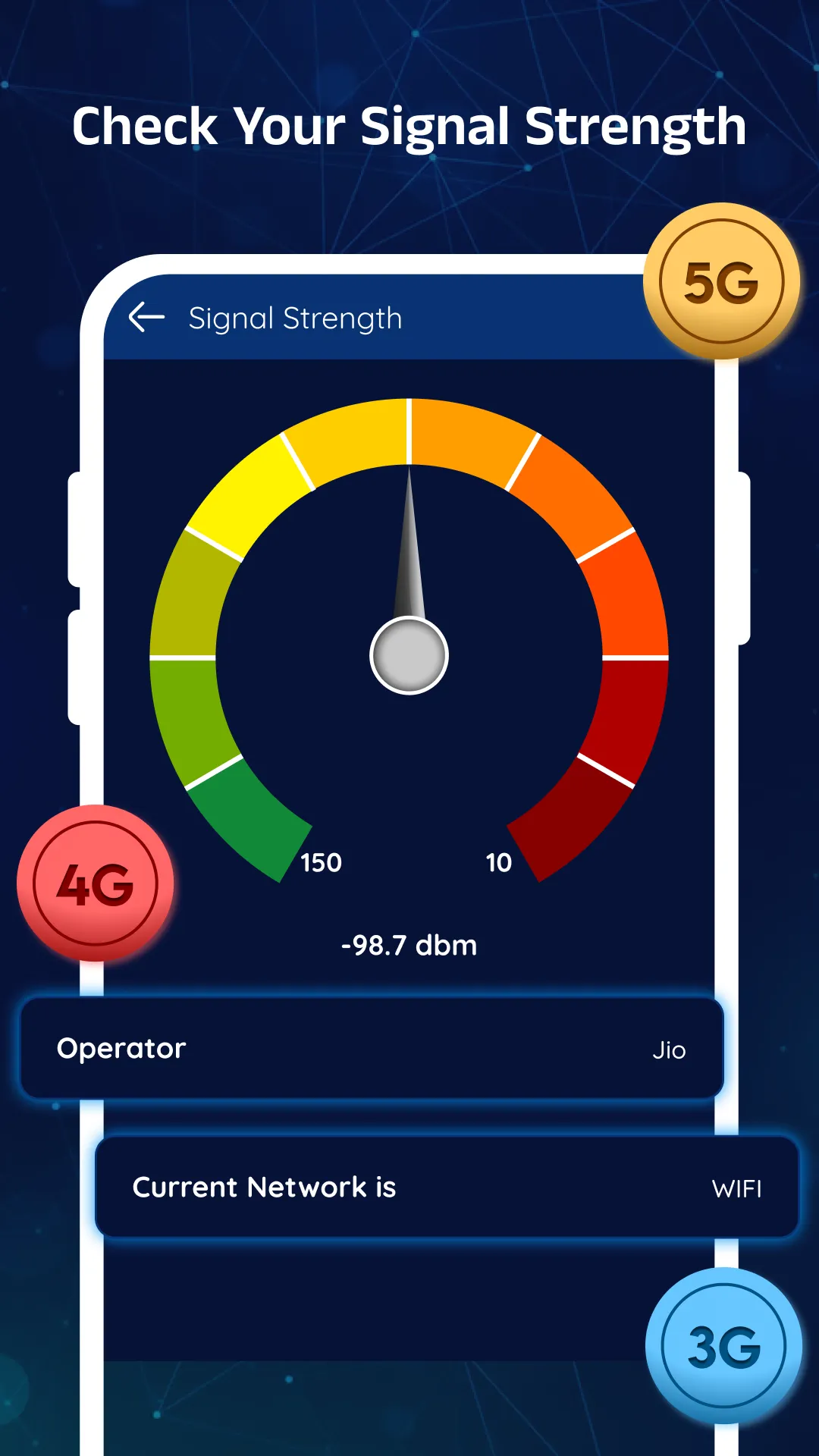Click the back arrow on Signal Strength screen

click(146, 318)
